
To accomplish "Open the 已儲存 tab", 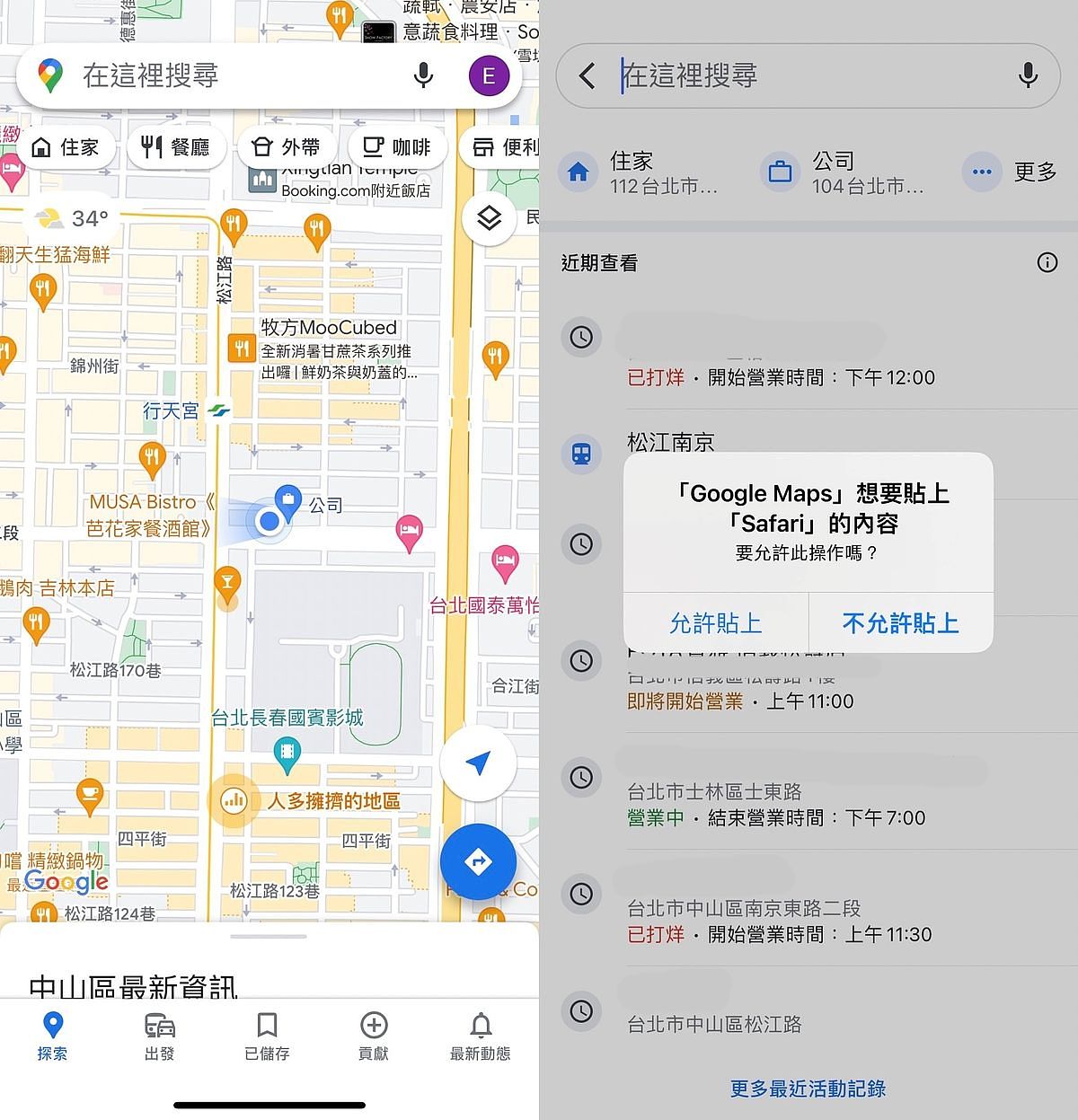I will click(267, 1036).
